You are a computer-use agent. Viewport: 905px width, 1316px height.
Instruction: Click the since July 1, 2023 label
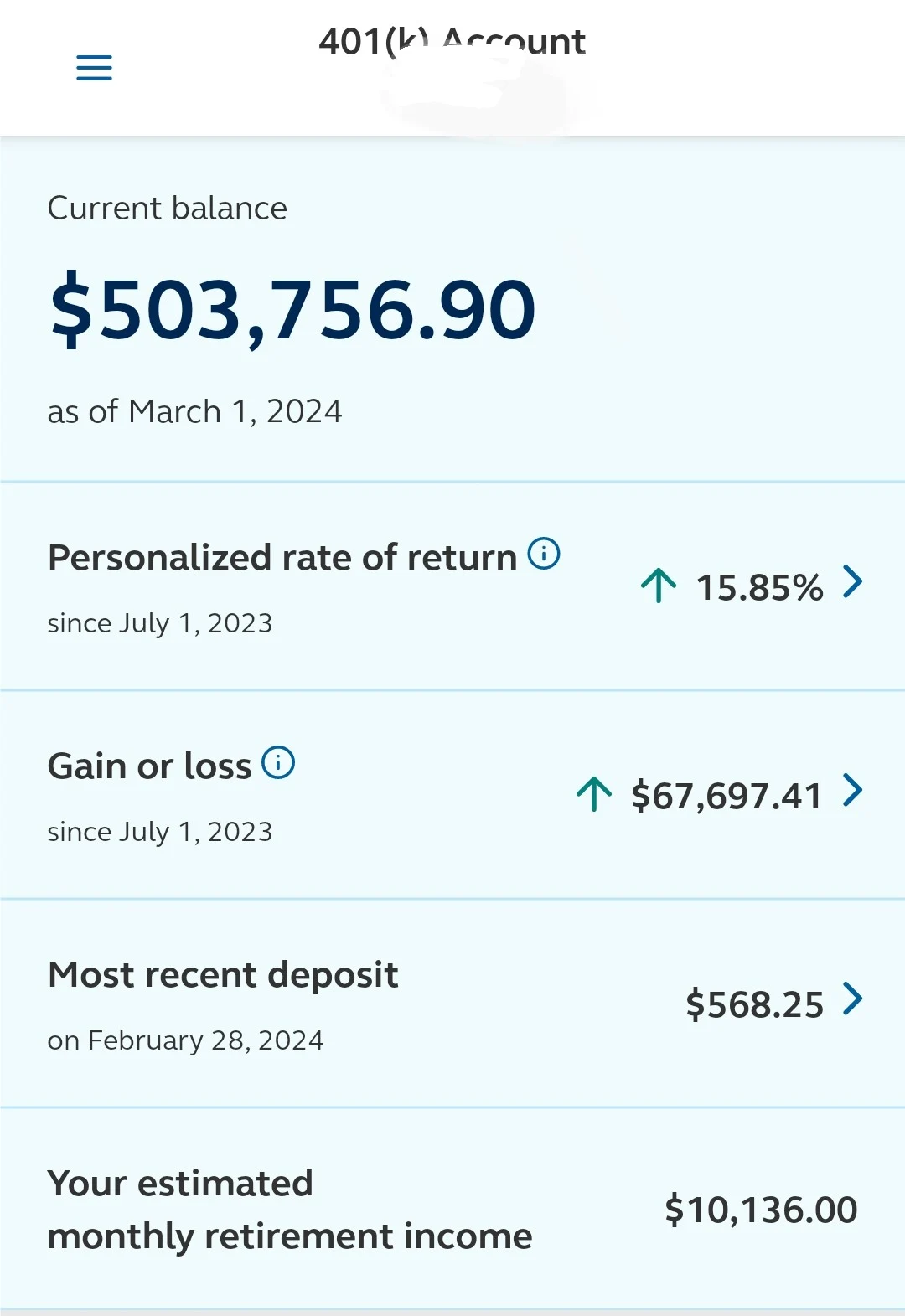161,622
